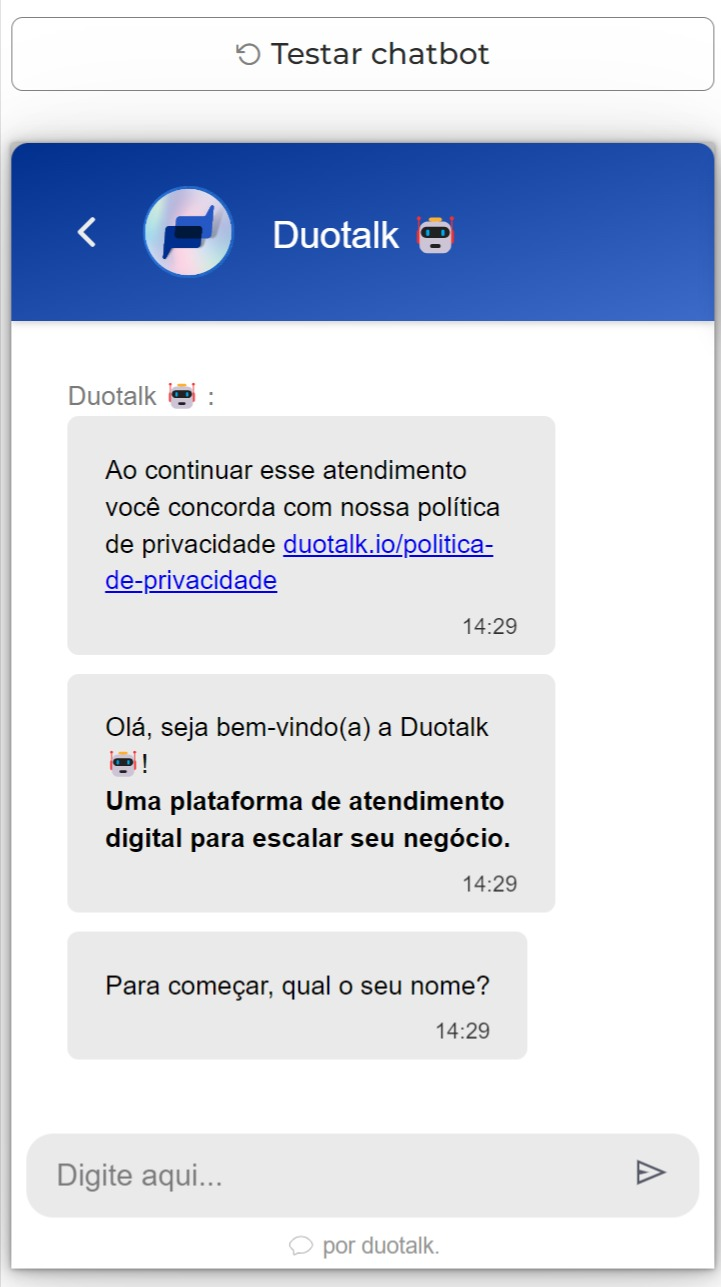Tap the Testar chatbot button
This screenshot has width=721, height=1287.
pos(362,54)
